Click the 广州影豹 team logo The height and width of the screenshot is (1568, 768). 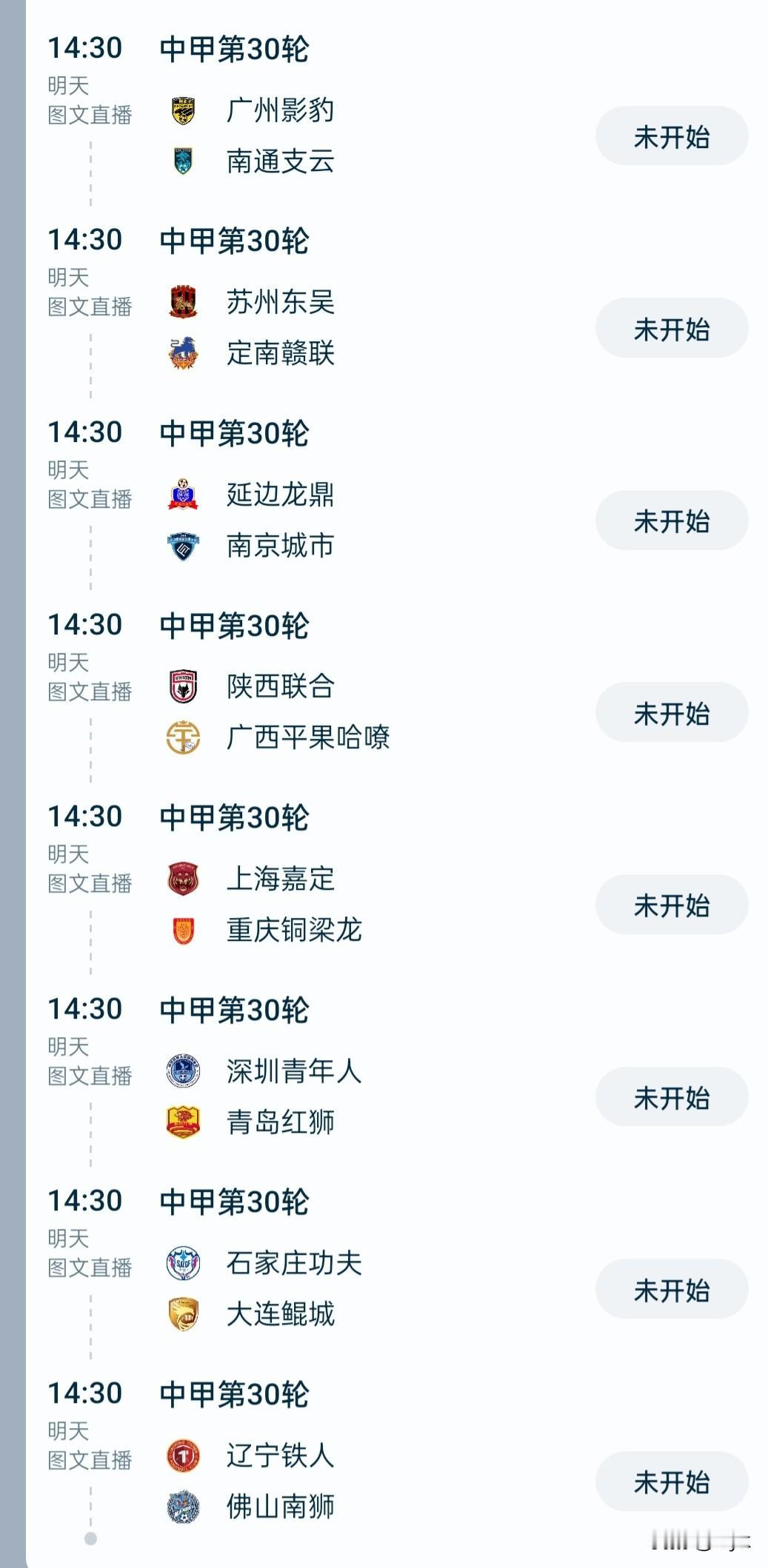(x=181, y=110)
